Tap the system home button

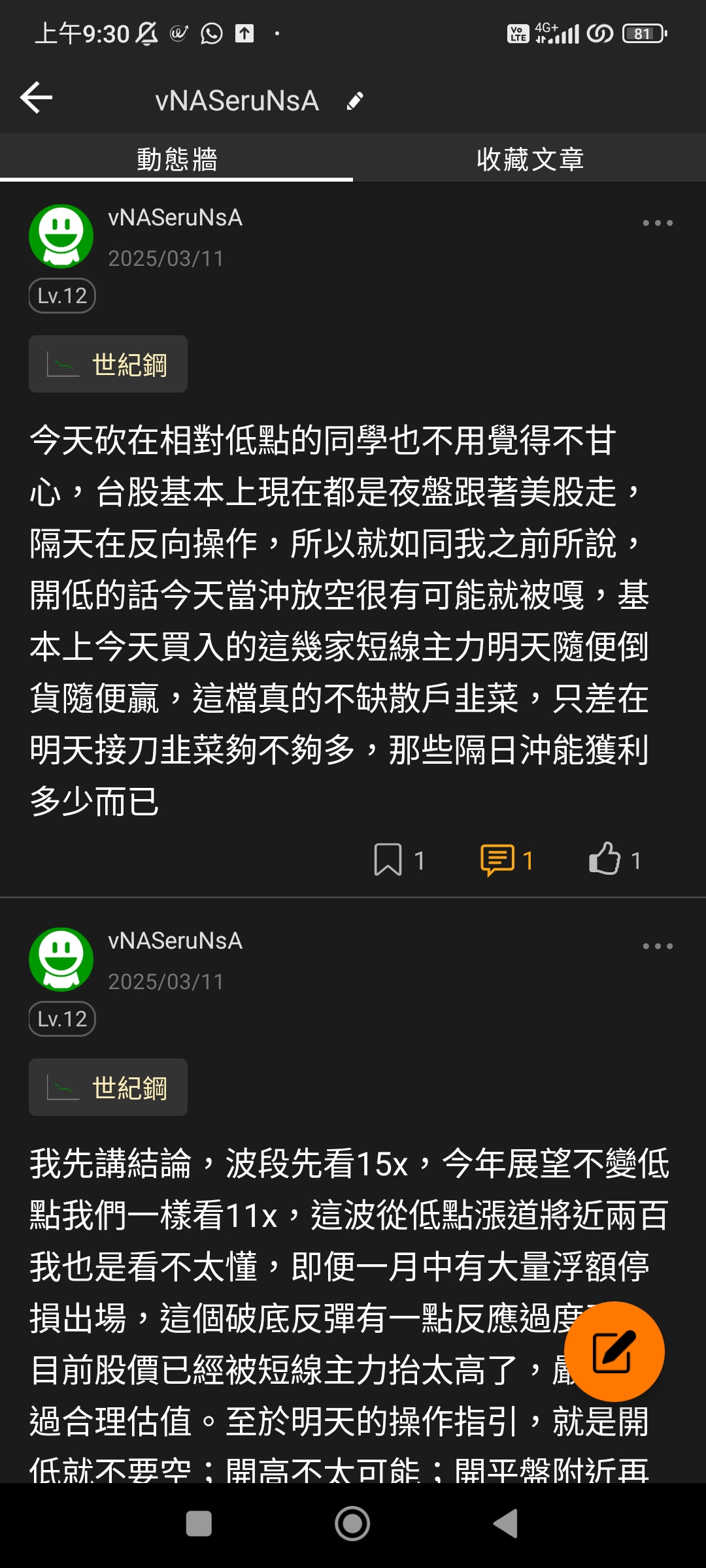click(x=352, y=1524)
